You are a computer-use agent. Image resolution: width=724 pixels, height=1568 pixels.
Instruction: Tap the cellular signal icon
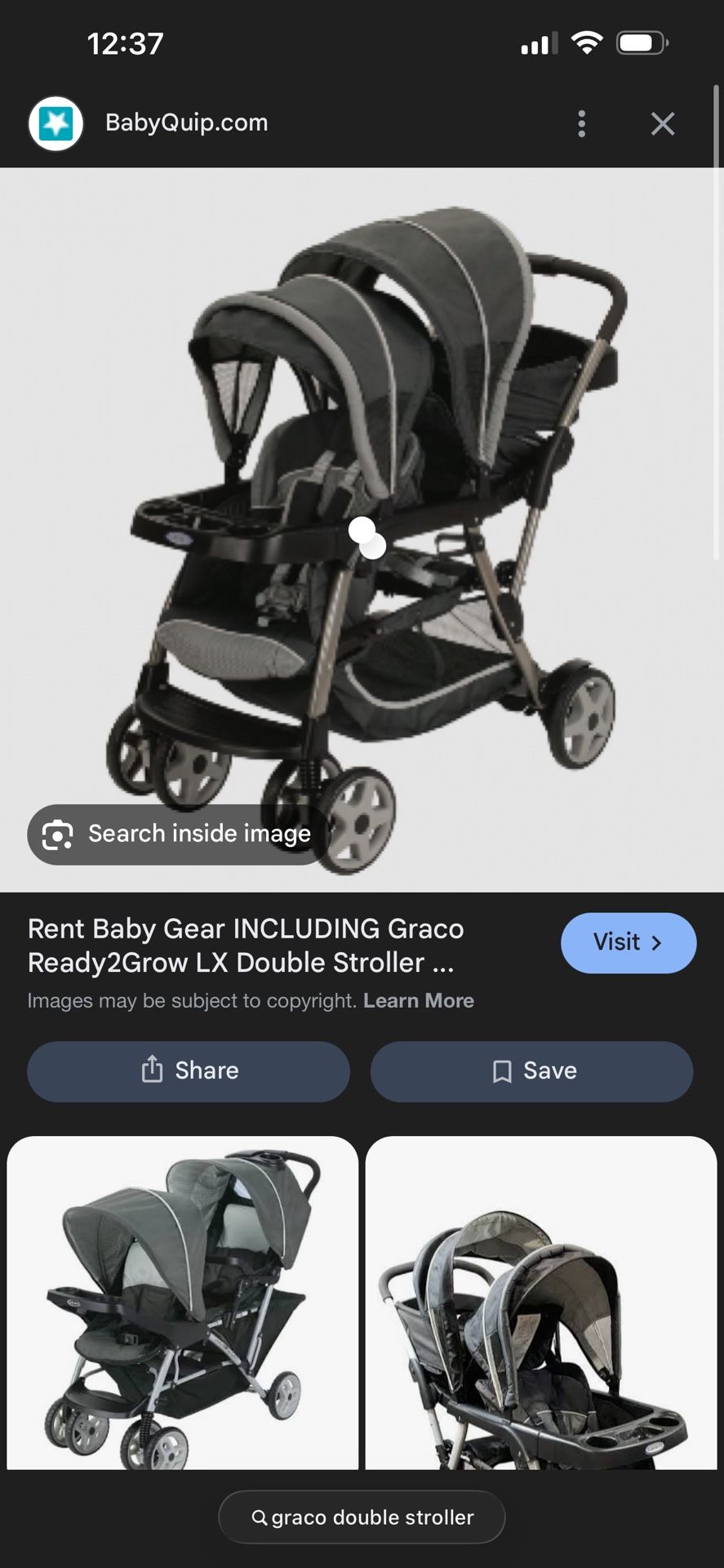pos(538,42)
